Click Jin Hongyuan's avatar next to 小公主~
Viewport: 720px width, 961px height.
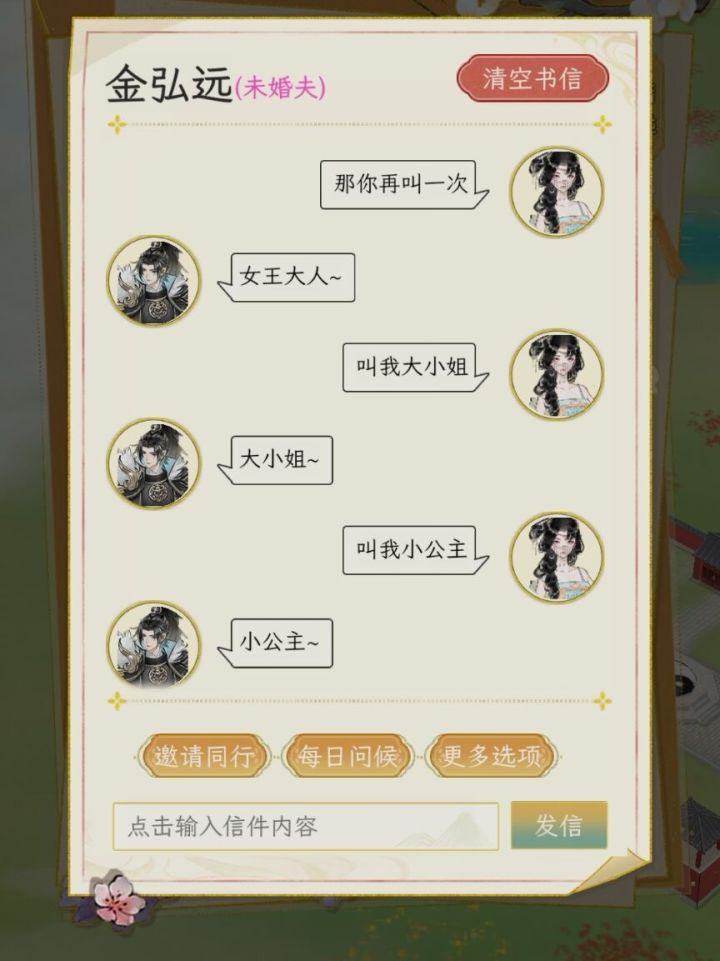pos(155,647)
